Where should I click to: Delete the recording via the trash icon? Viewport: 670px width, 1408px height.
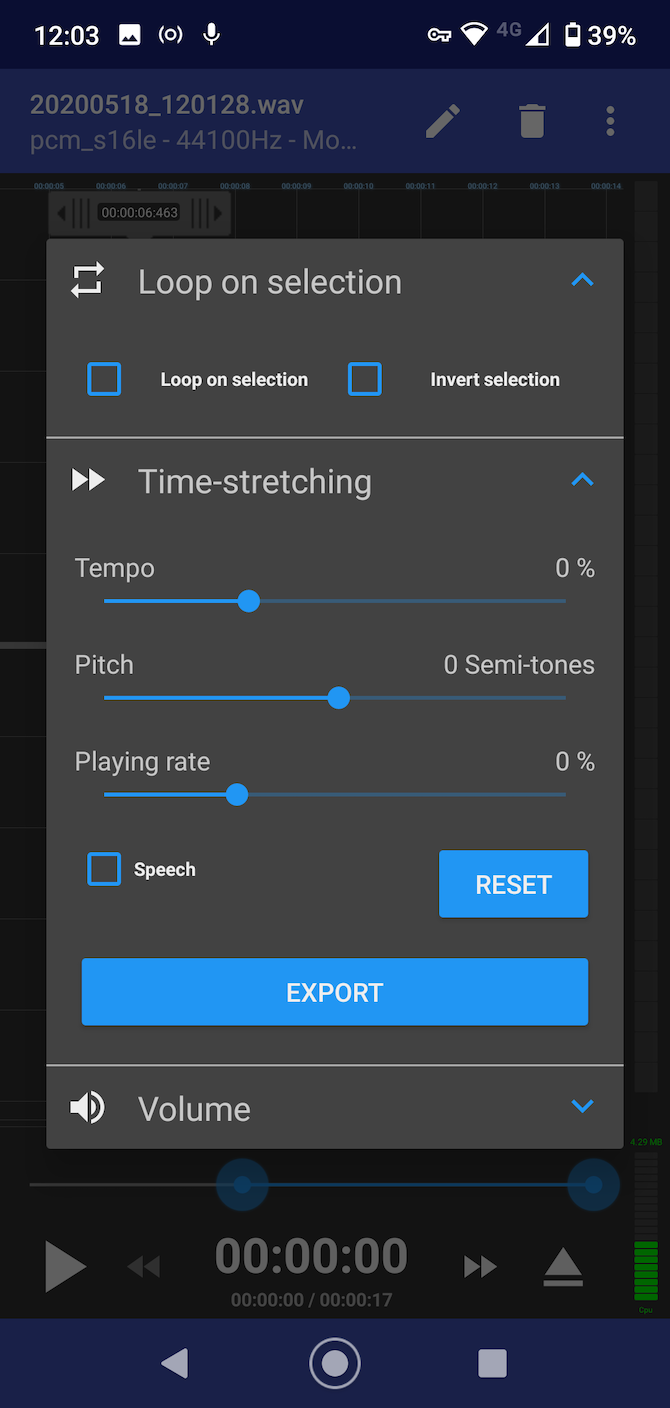pos(532,121)
